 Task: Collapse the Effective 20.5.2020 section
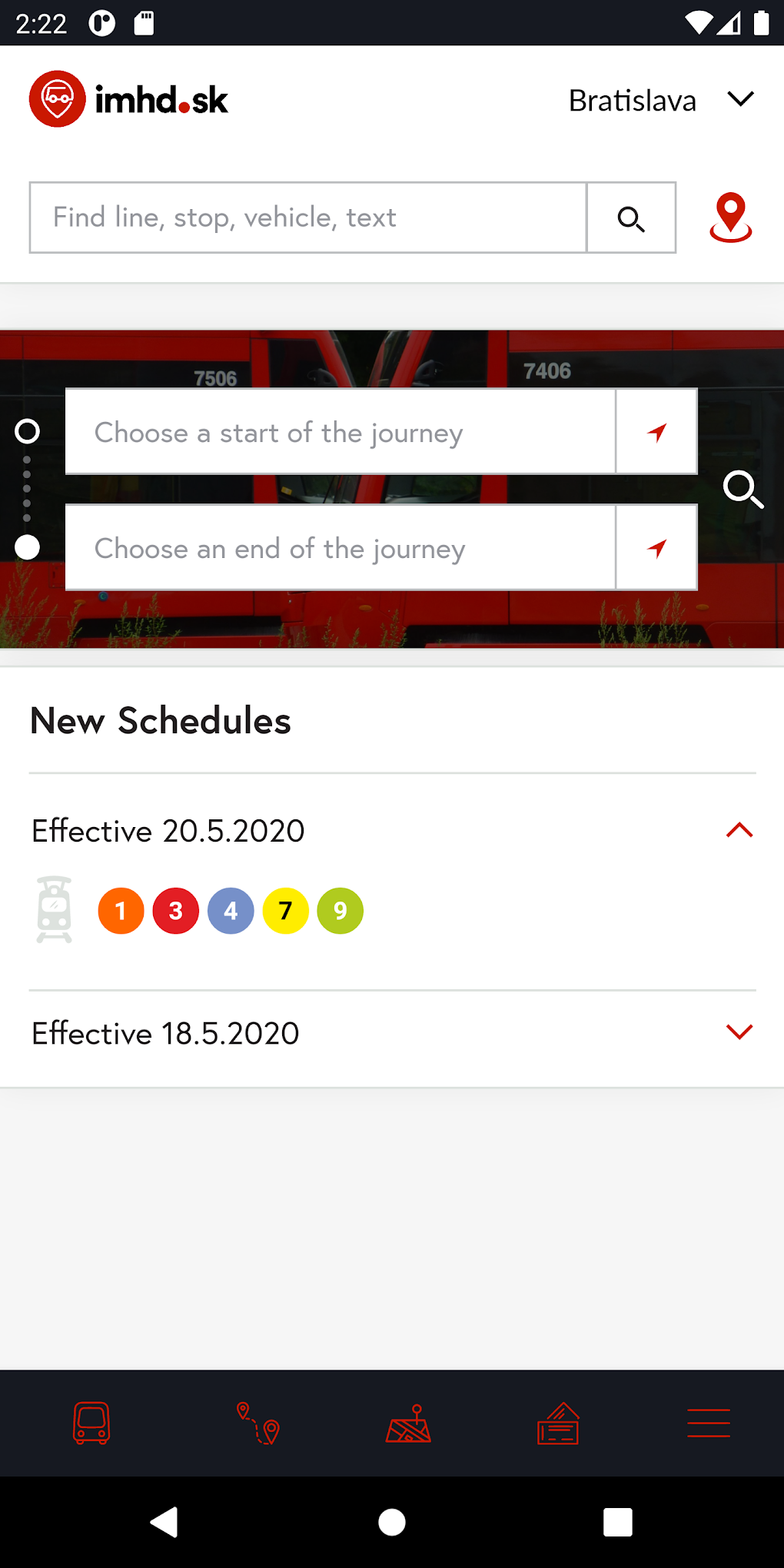[x=739, y=830]
